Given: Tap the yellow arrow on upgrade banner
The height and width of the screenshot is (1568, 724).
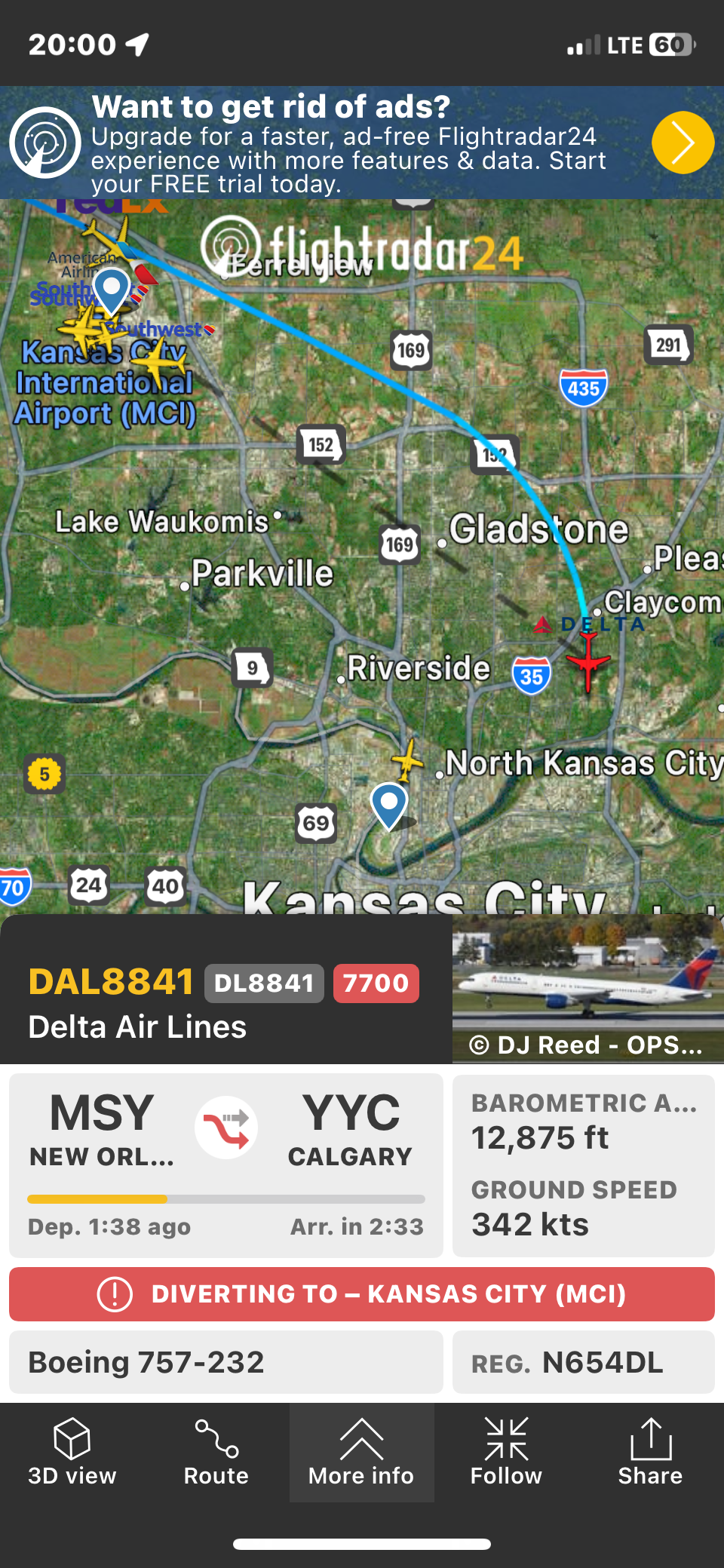Looking at the screenshot, I should (x=683, y=143).
